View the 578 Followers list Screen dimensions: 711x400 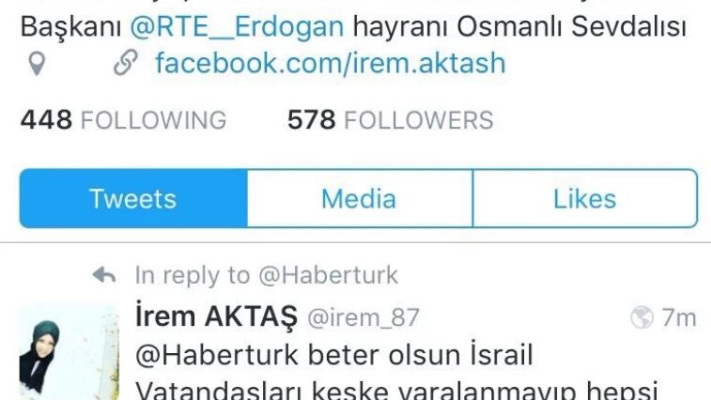pyautogui.click(x=390, y=120)
